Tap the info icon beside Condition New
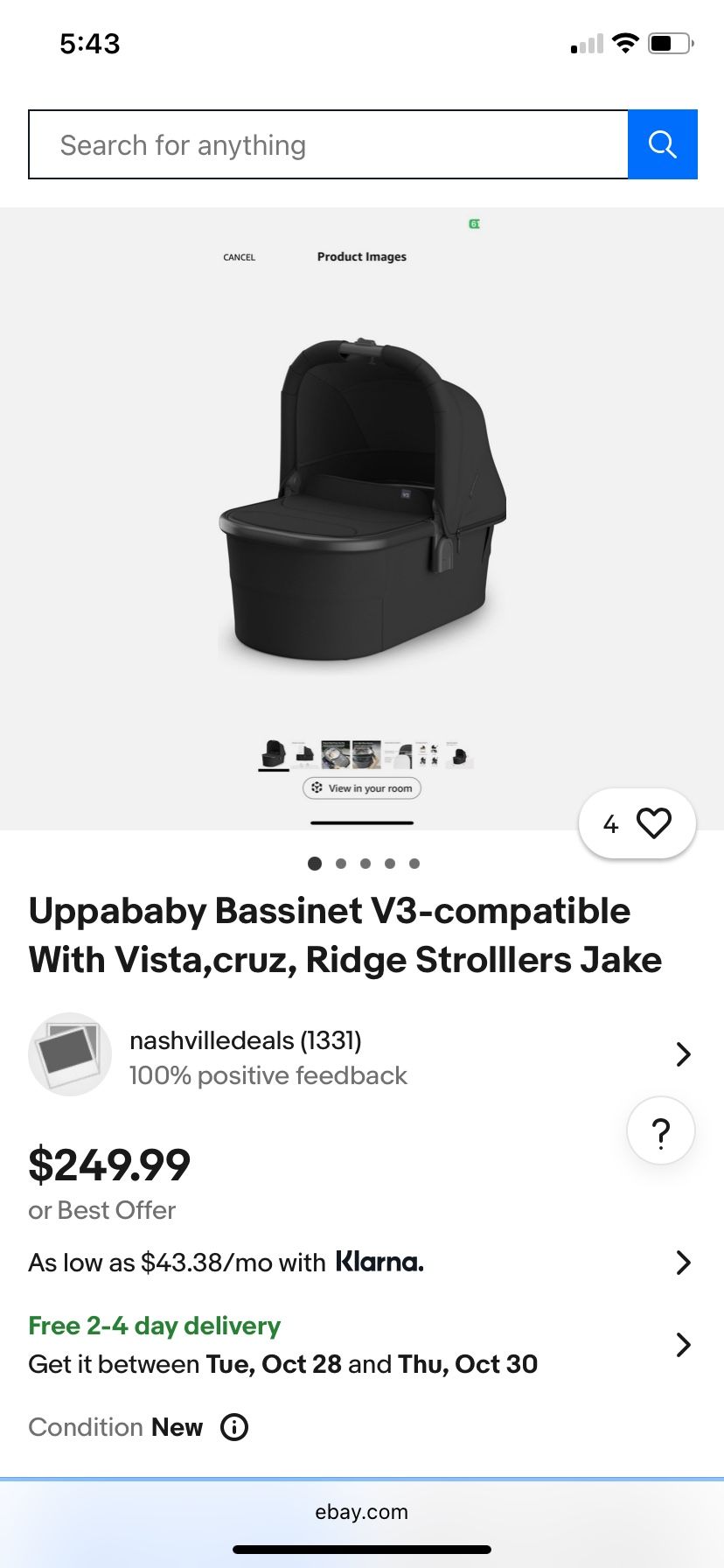This screenshot has width=724, height=1568. click(x=233, y=1426)
